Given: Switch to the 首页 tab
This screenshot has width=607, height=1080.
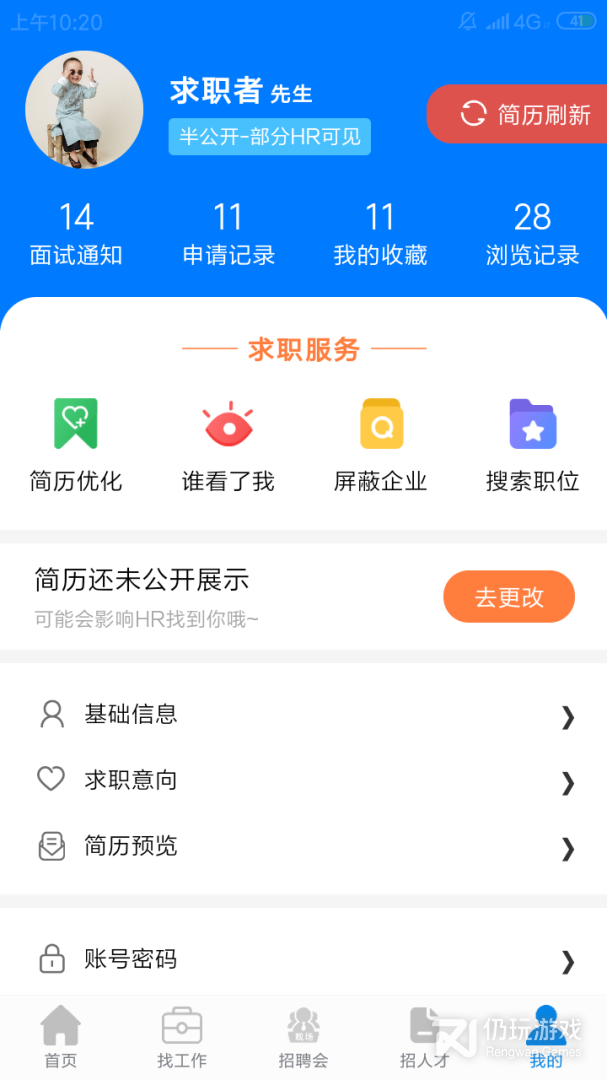Looking at the screenshot, I should click(x=61, y=1038).
